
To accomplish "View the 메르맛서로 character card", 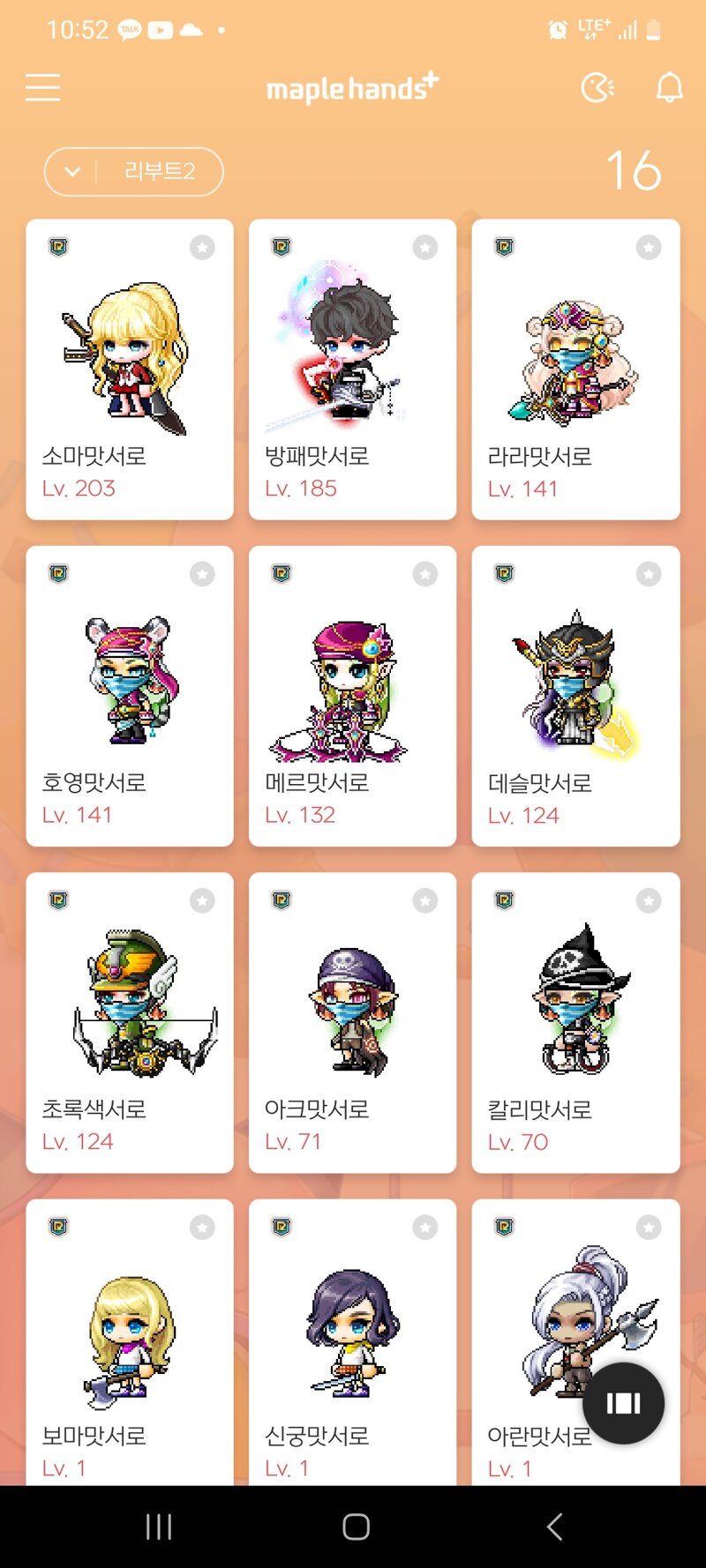I will (x=352, y=696).
